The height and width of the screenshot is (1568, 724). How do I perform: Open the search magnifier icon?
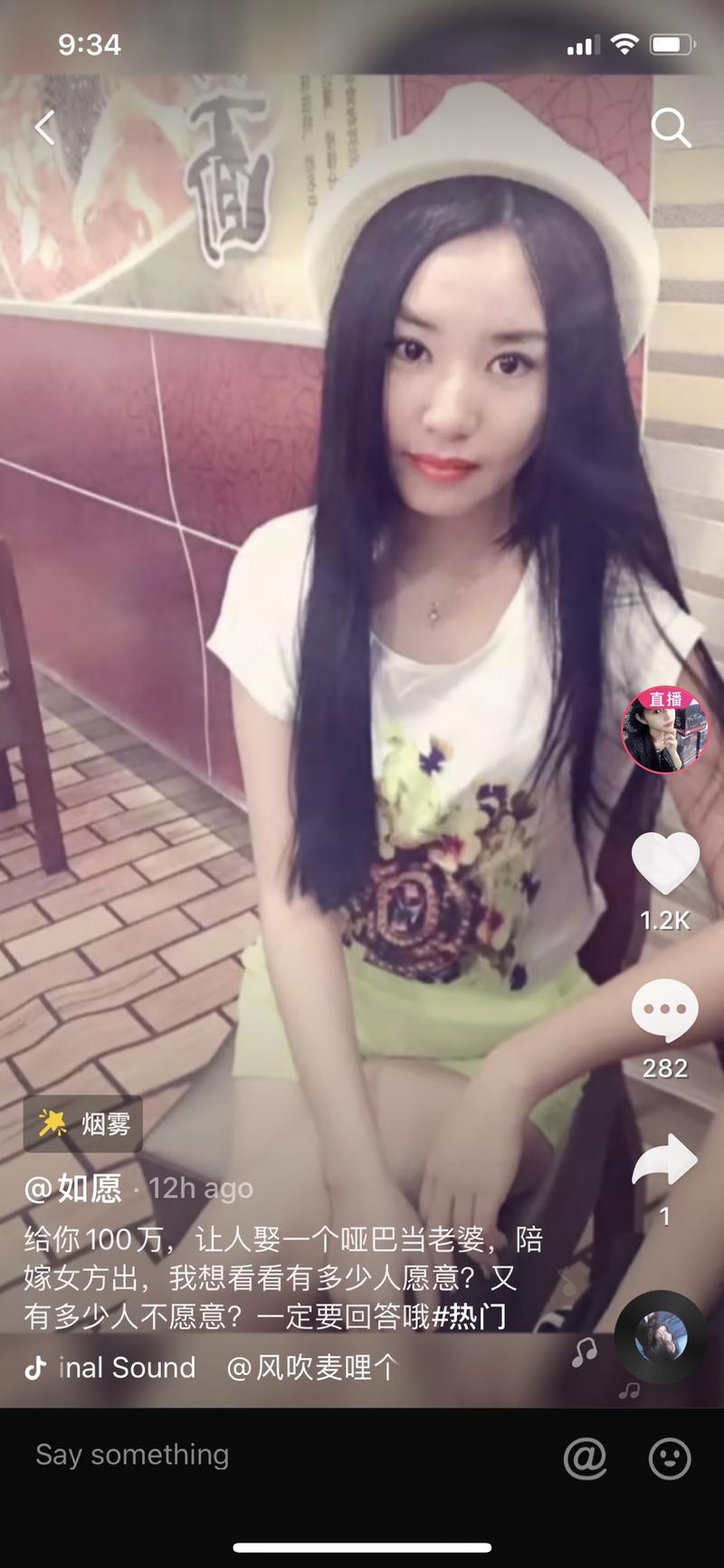click(x=671, y=128)
